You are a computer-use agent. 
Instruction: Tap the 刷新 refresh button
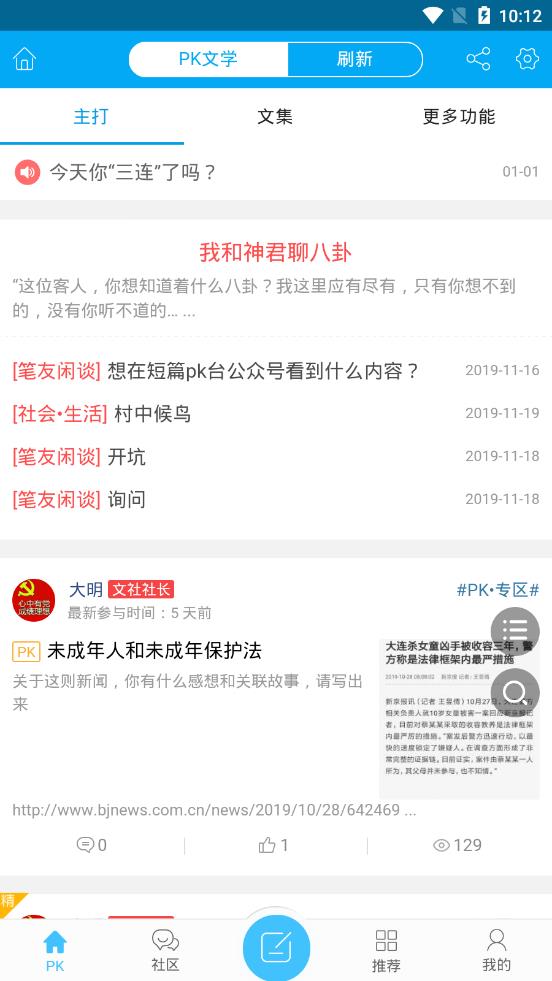point(355,59)
